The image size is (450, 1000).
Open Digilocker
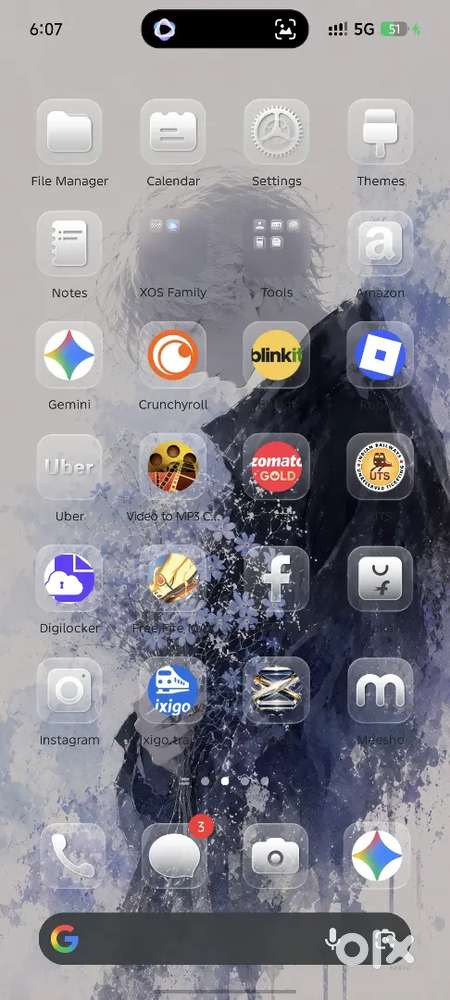point(69,579)
